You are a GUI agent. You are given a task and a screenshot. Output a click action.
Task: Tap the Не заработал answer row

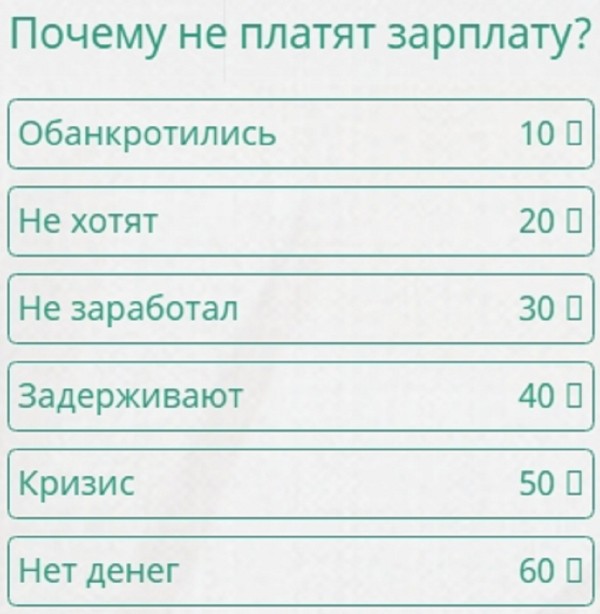tap(300, 309)
